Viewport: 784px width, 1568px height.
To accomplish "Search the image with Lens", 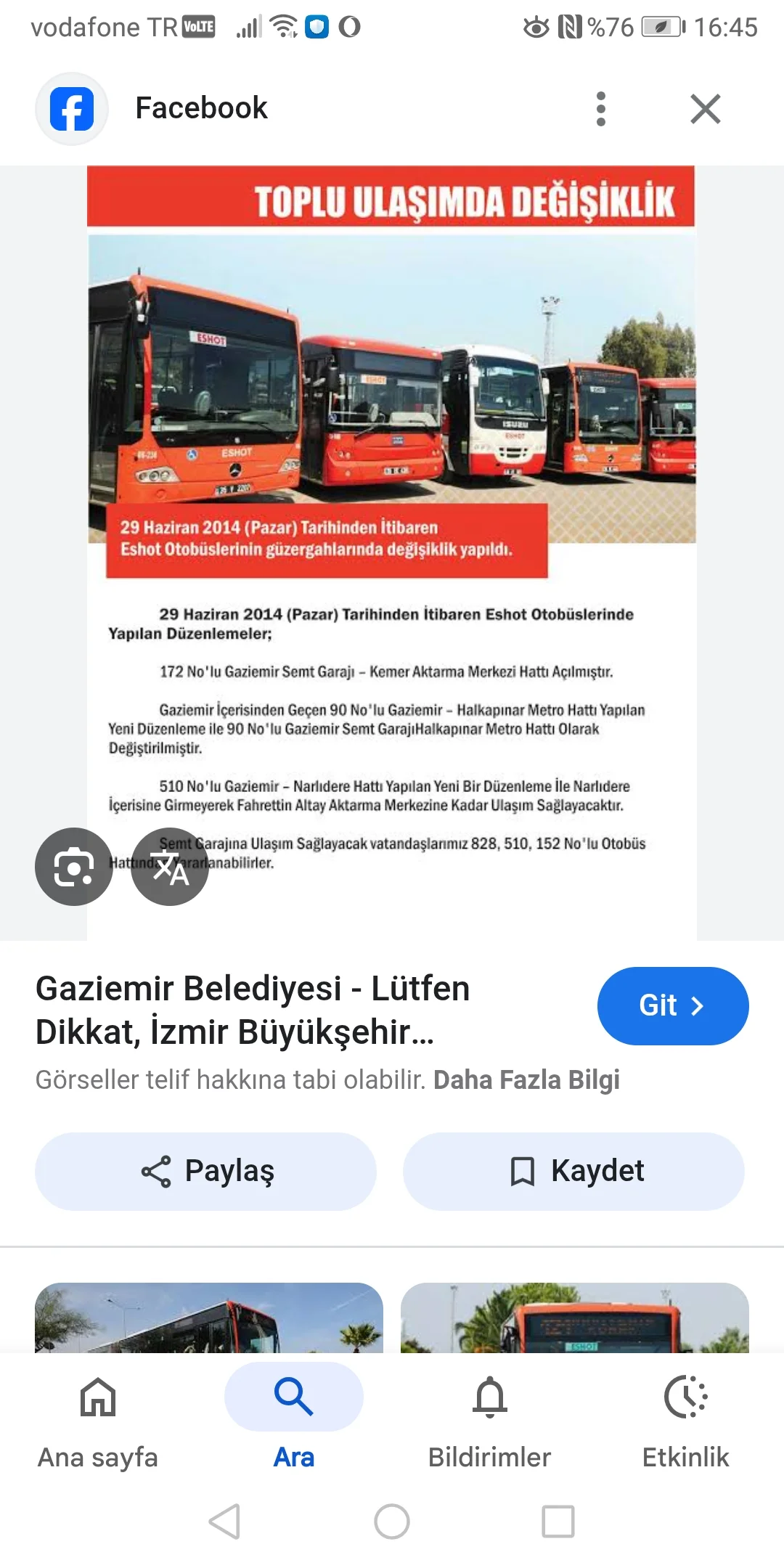I will coord(74,866).
